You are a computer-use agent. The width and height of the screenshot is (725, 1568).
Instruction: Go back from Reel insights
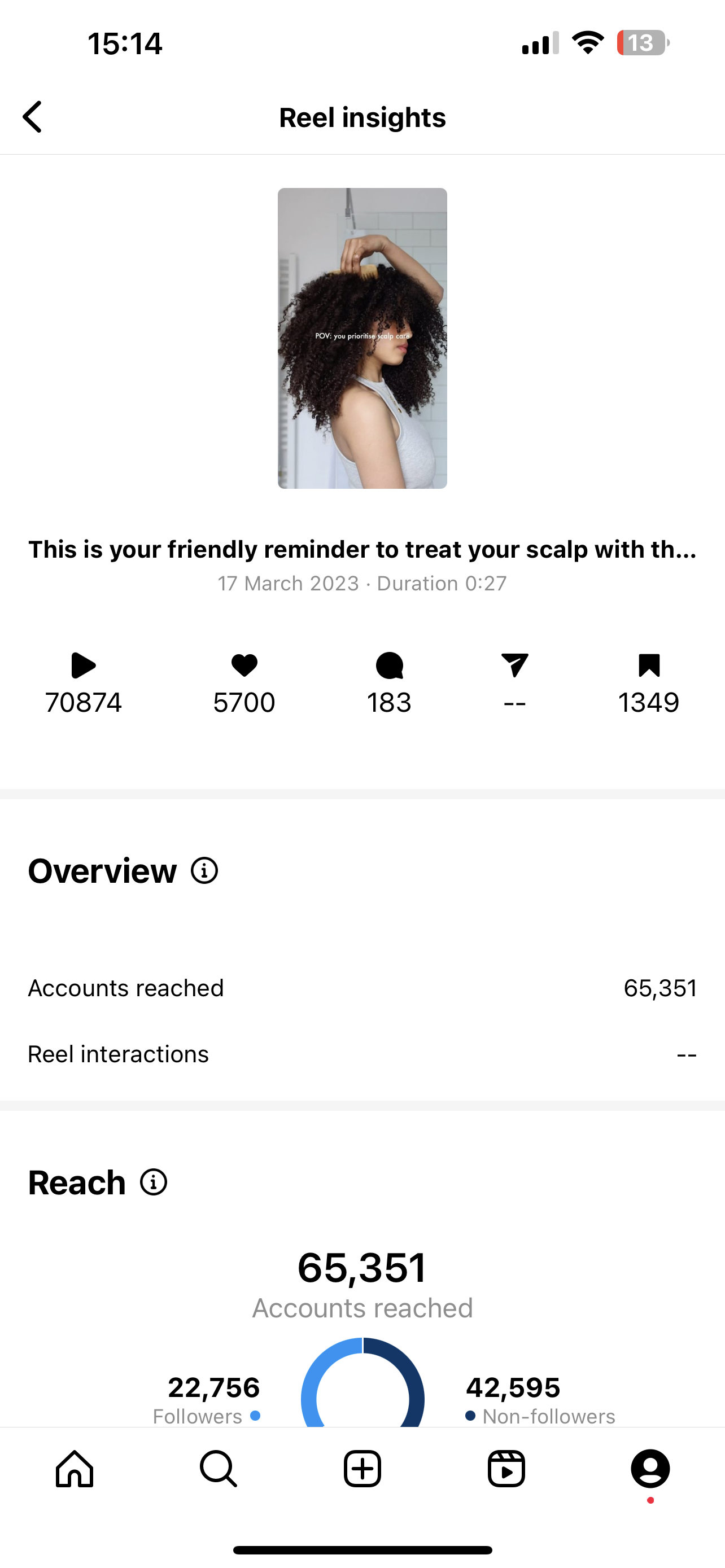tap(32, 117)
